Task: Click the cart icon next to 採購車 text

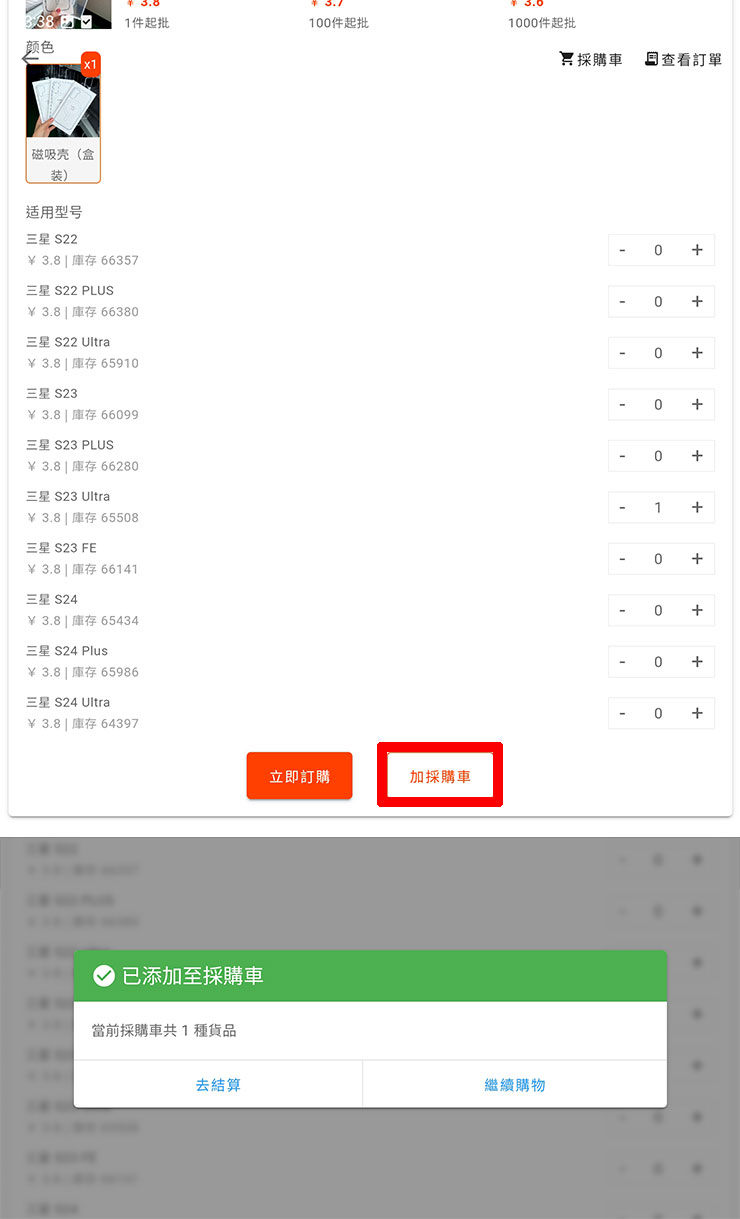Action: [x=566, y=59]
